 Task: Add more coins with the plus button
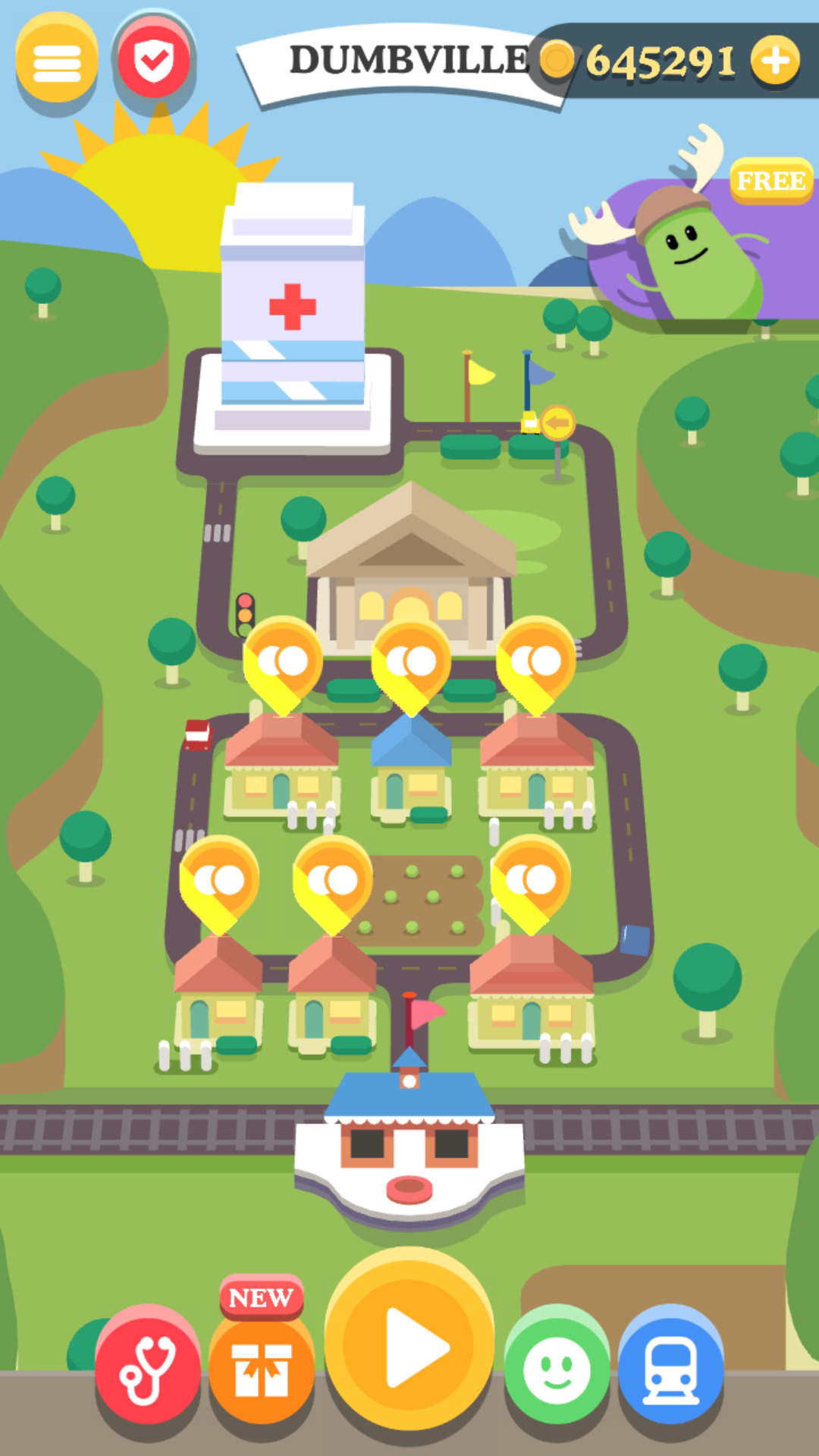[774, 61]
